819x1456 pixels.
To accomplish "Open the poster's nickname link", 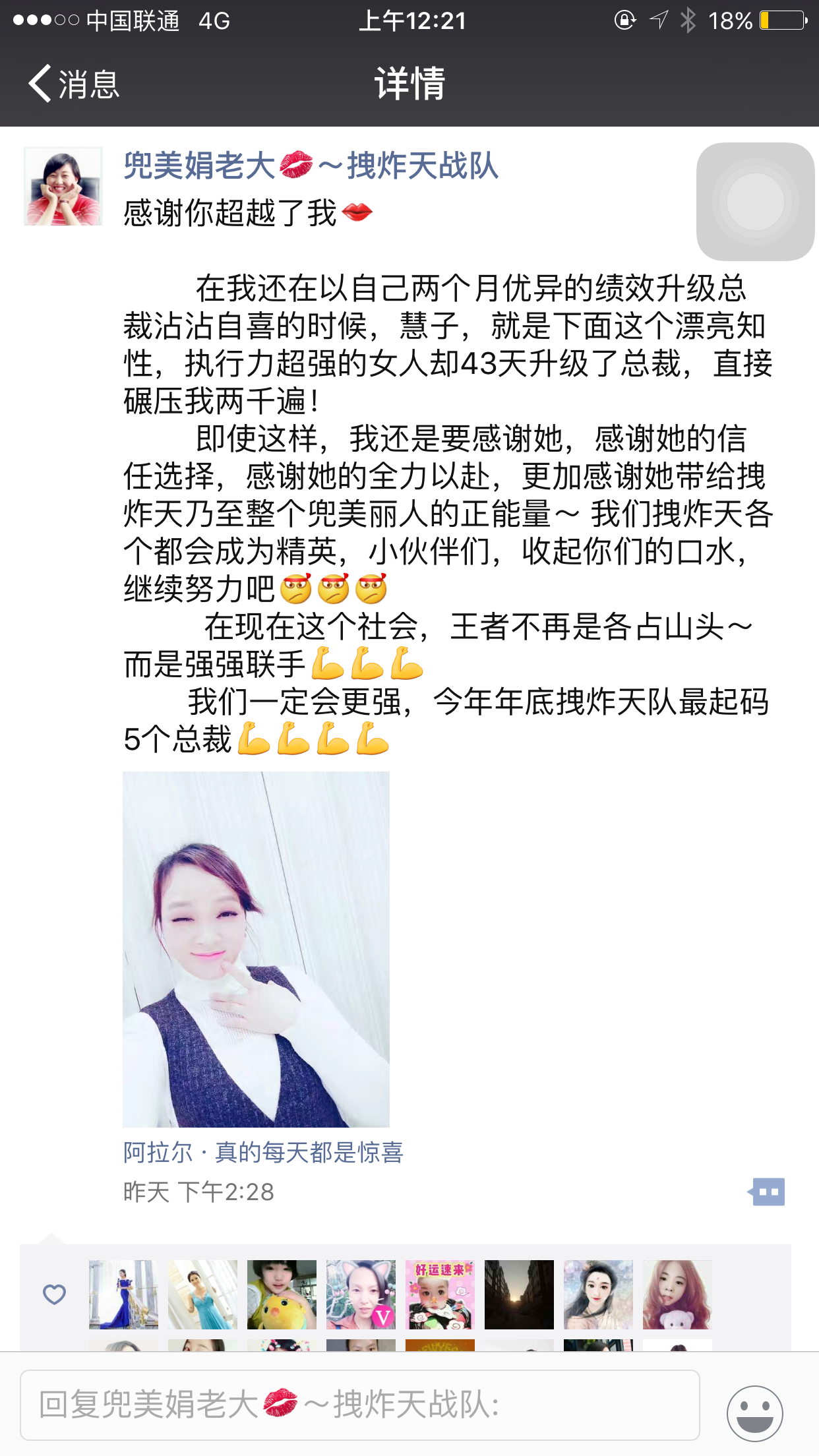I will [310, 166].
